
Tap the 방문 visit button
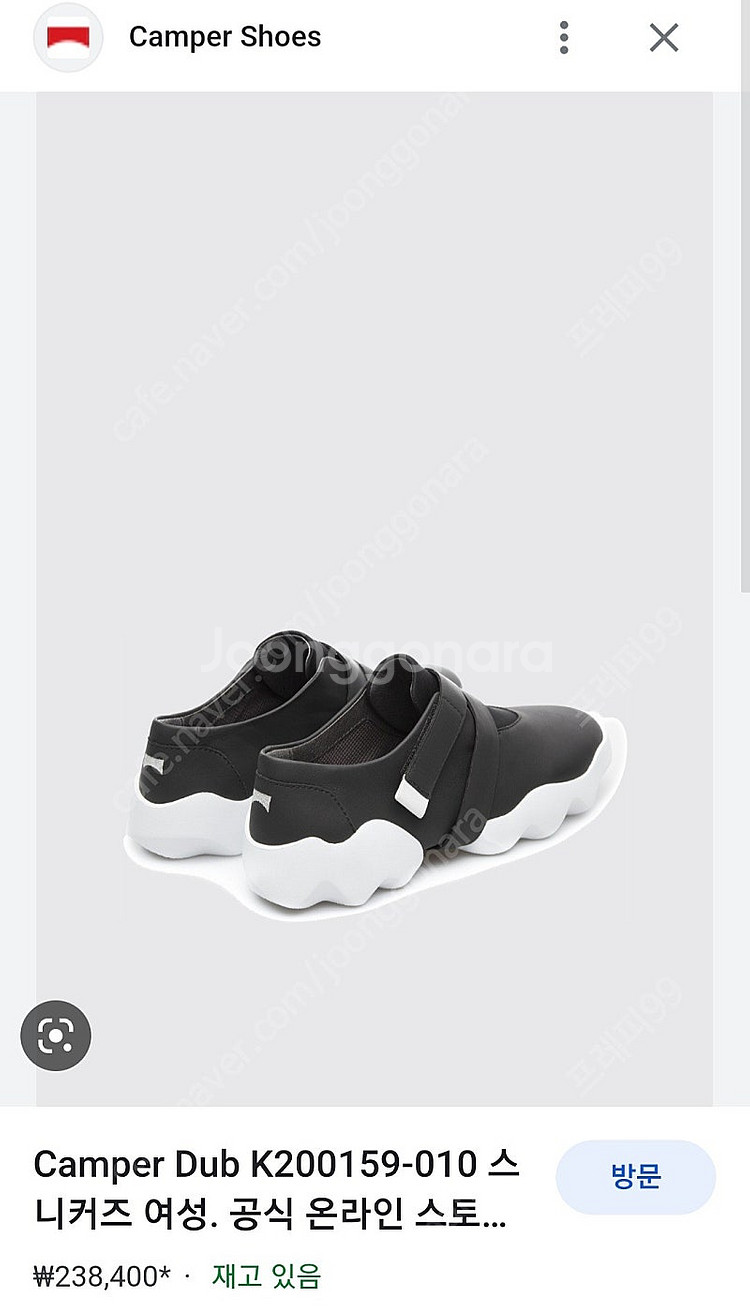pyautogui.click(x=636, y=1177)
